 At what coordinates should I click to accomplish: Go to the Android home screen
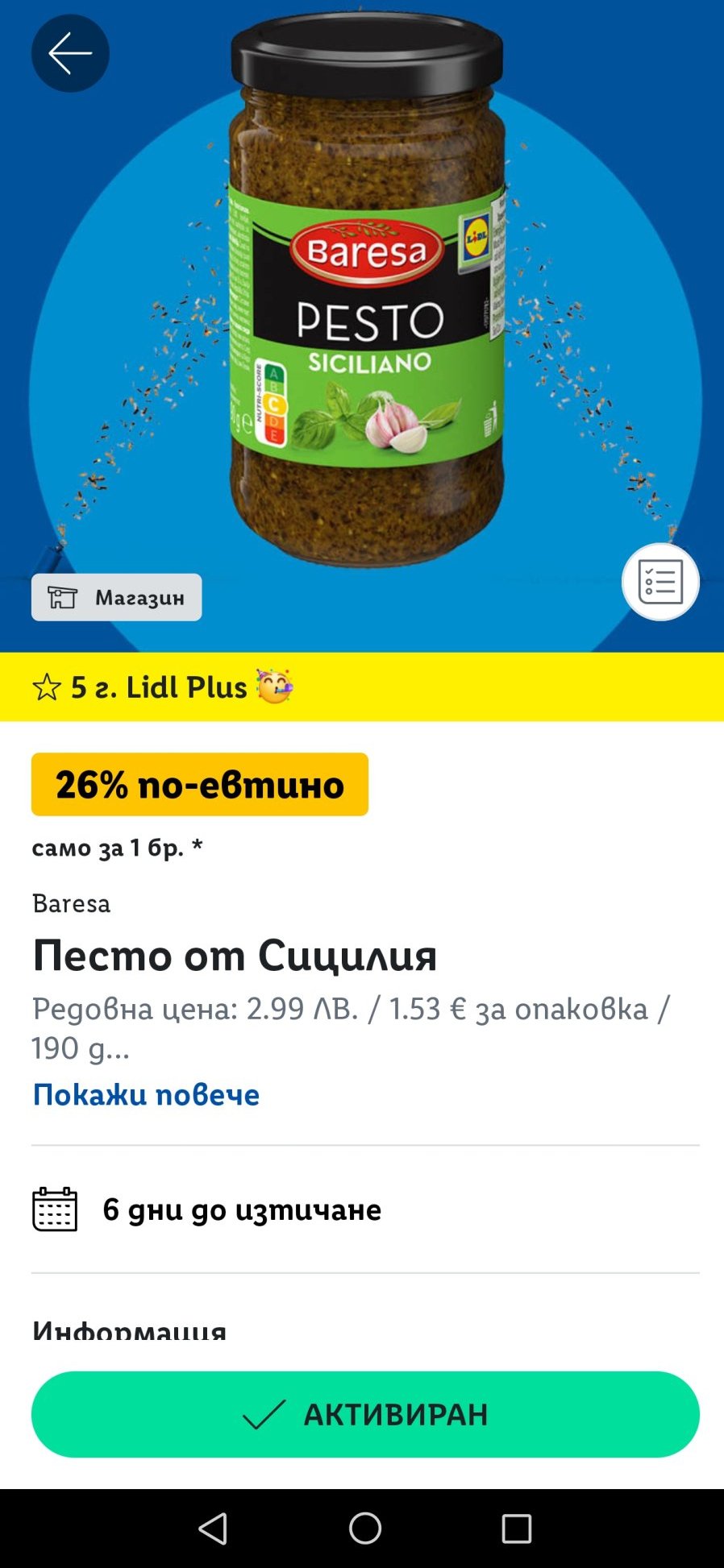click(x=364, y=1528)
